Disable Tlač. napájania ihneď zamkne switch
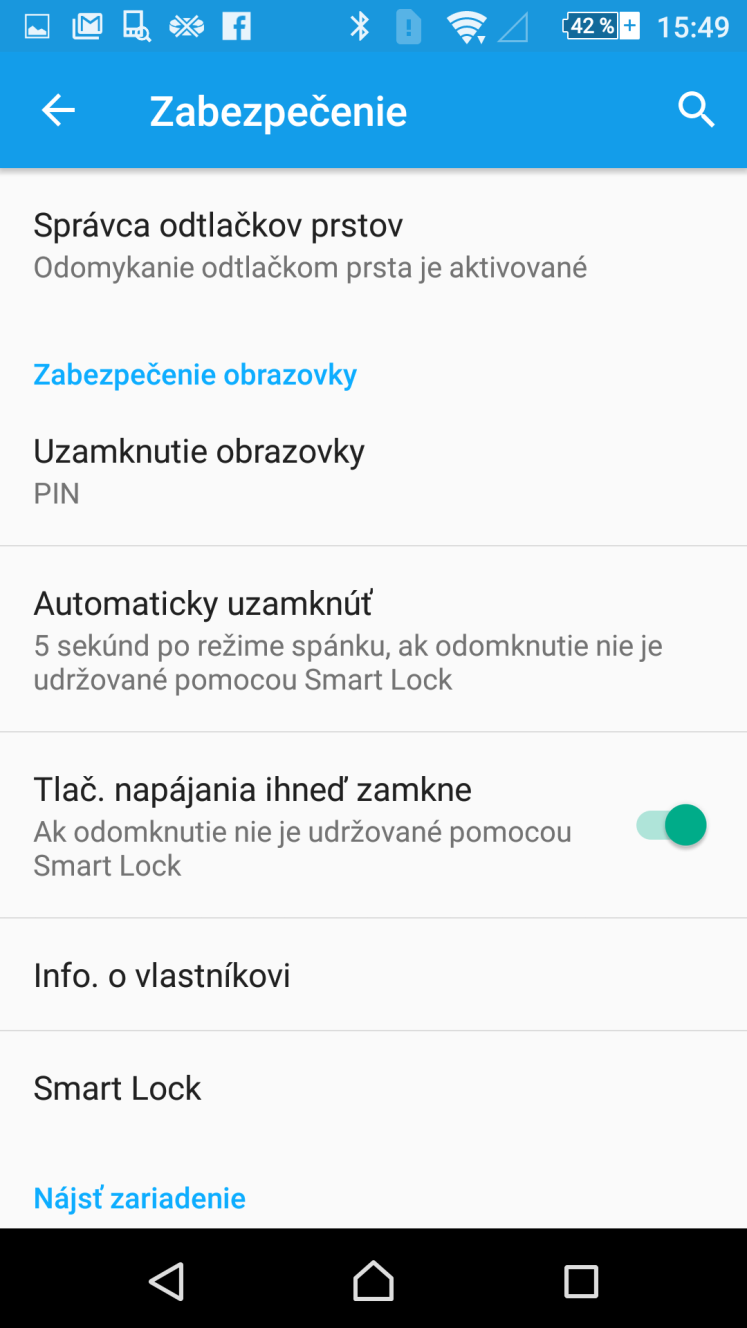 coord(672,826)
